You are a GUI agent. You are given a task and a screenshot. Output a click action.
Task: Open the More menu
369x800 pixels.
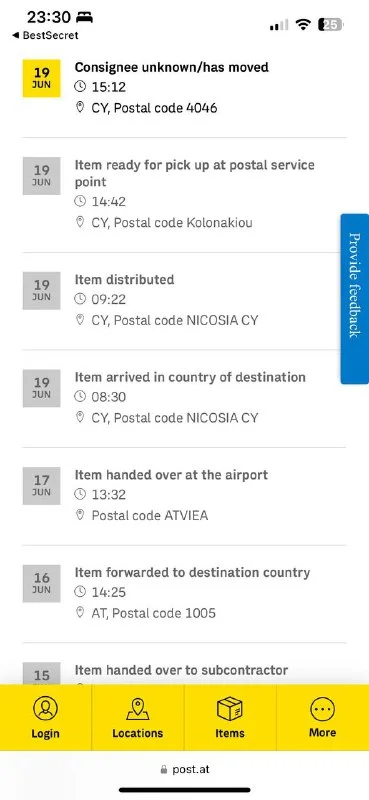323,717
